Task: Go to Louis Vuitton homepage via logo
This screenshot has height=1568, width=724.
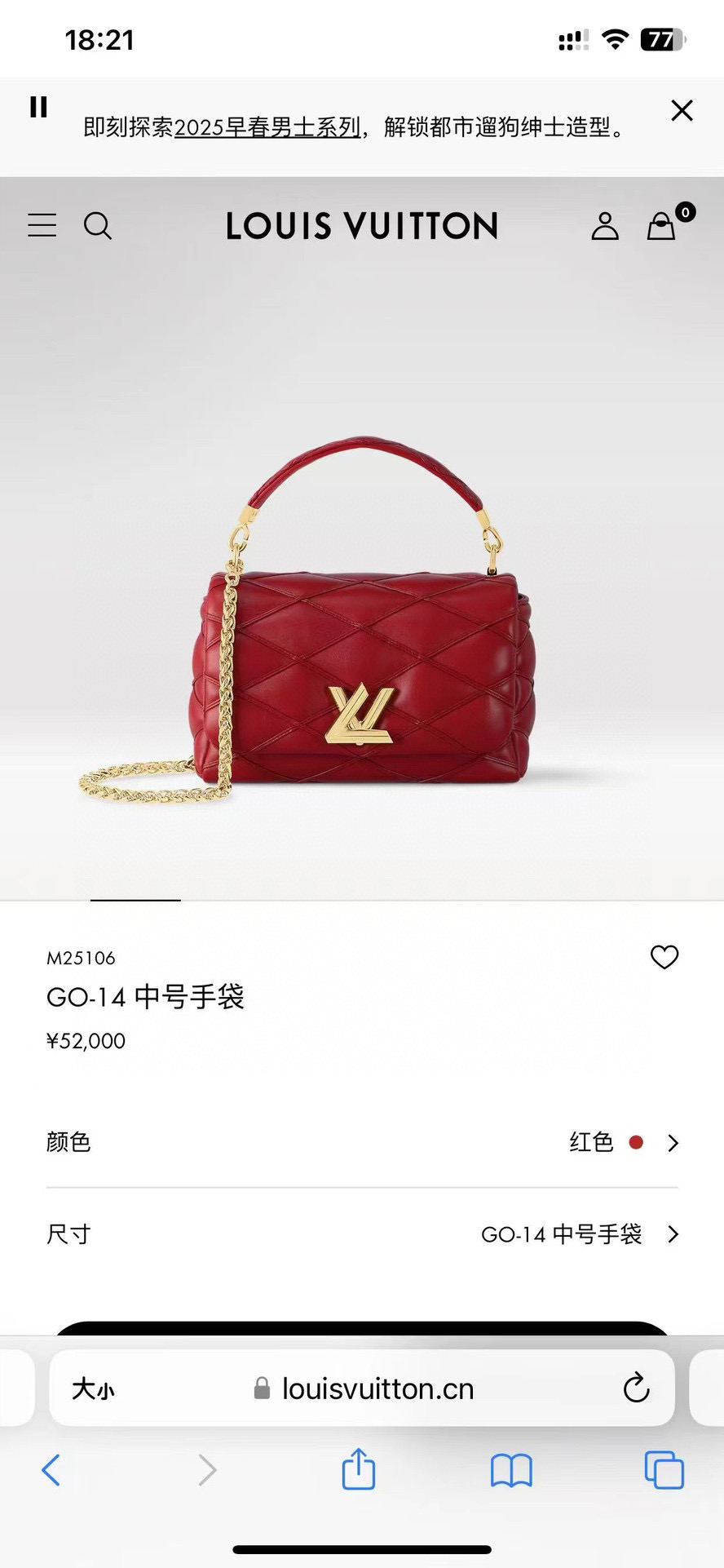Action: [361, 226]
